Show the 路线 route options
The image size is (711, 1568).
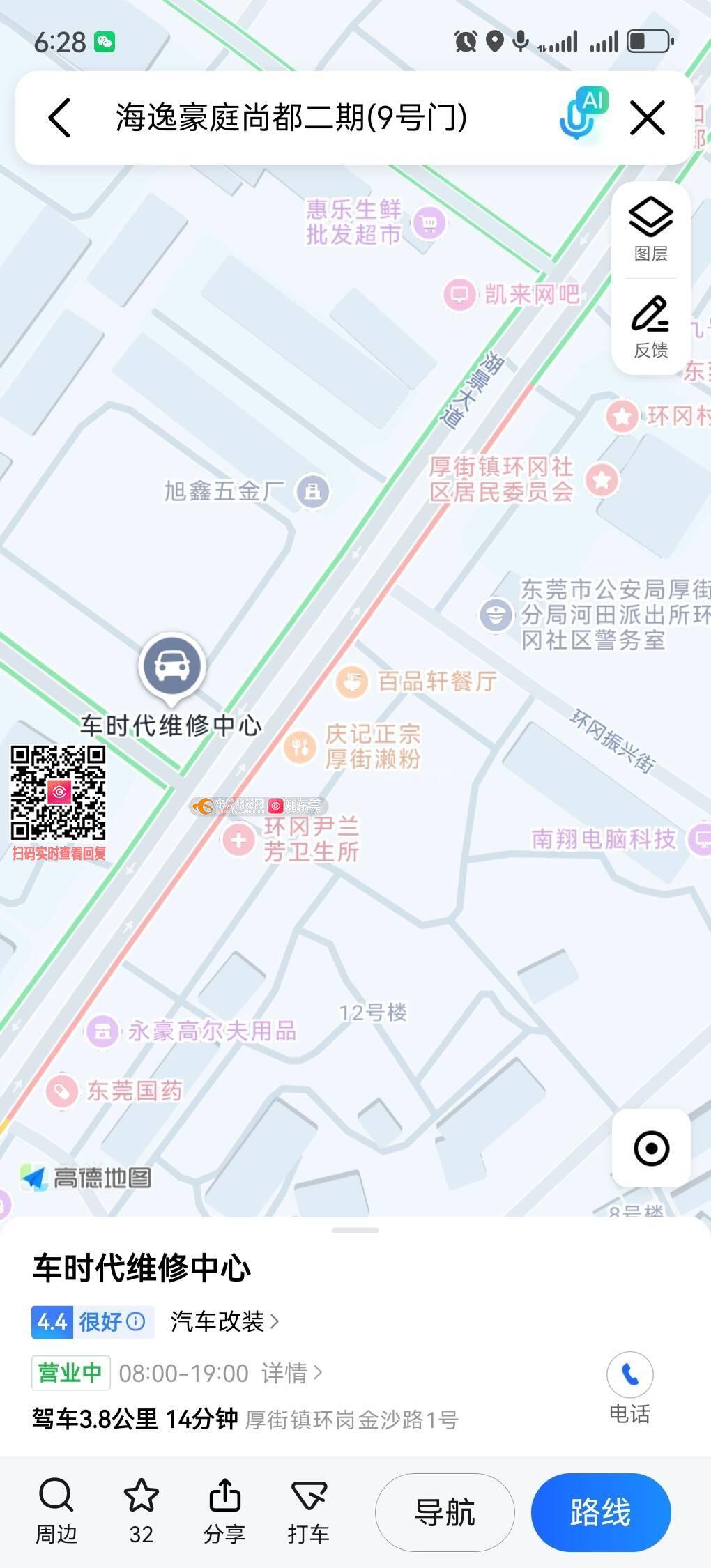[x=600, y=1512]
